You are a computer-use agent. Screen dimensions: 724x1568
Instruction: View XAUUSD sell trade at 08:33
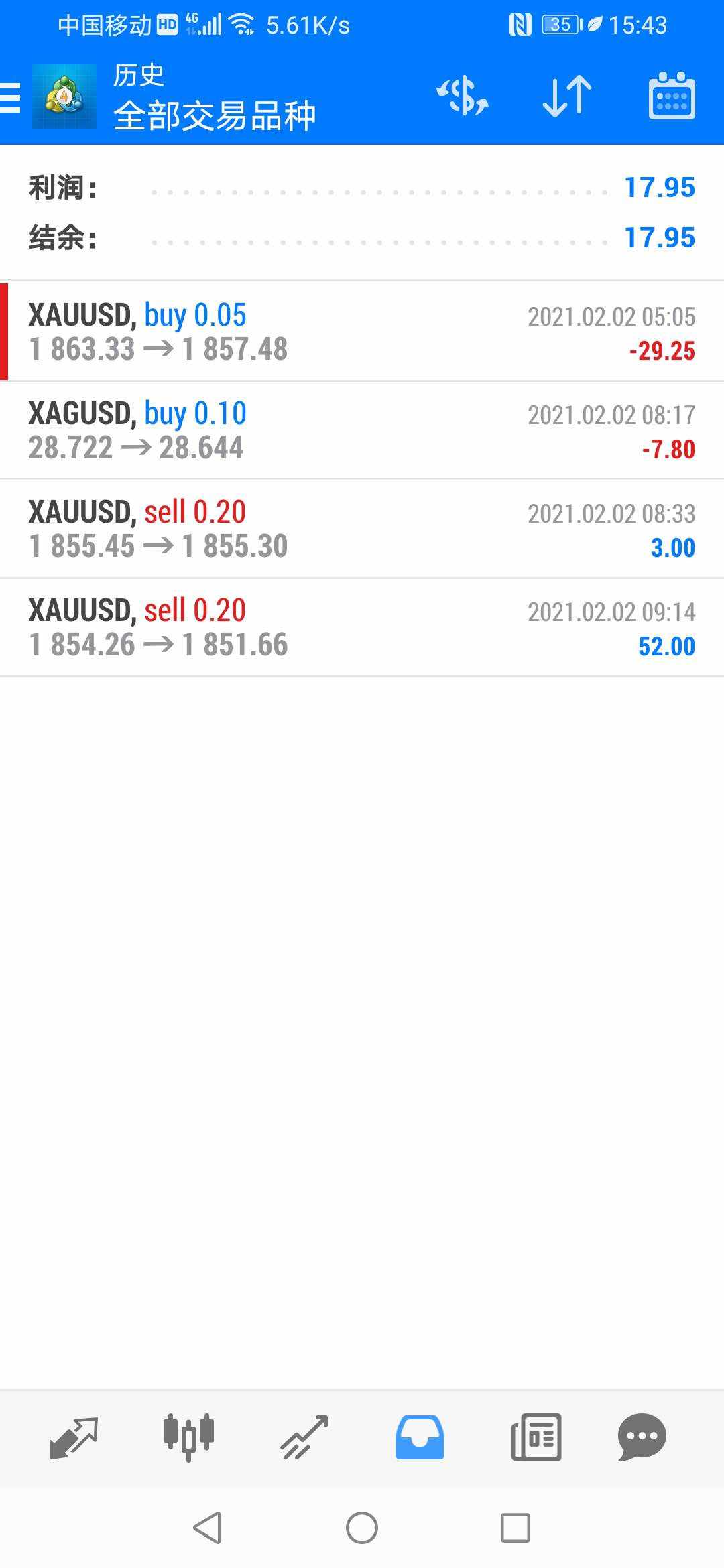pos(362,529)
